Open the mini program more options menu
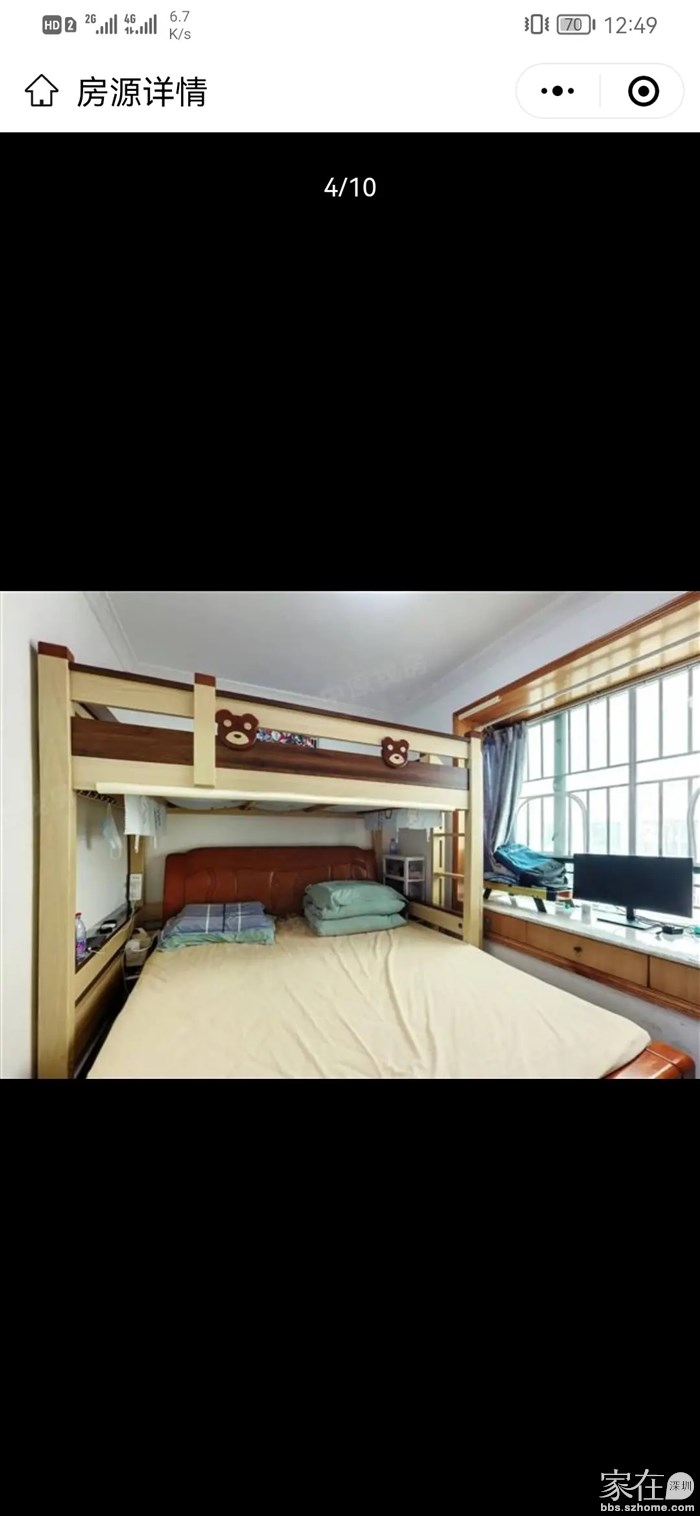The width and height of the screenshot is (700, 1516). pyautogui.click(x=557, y=91)
